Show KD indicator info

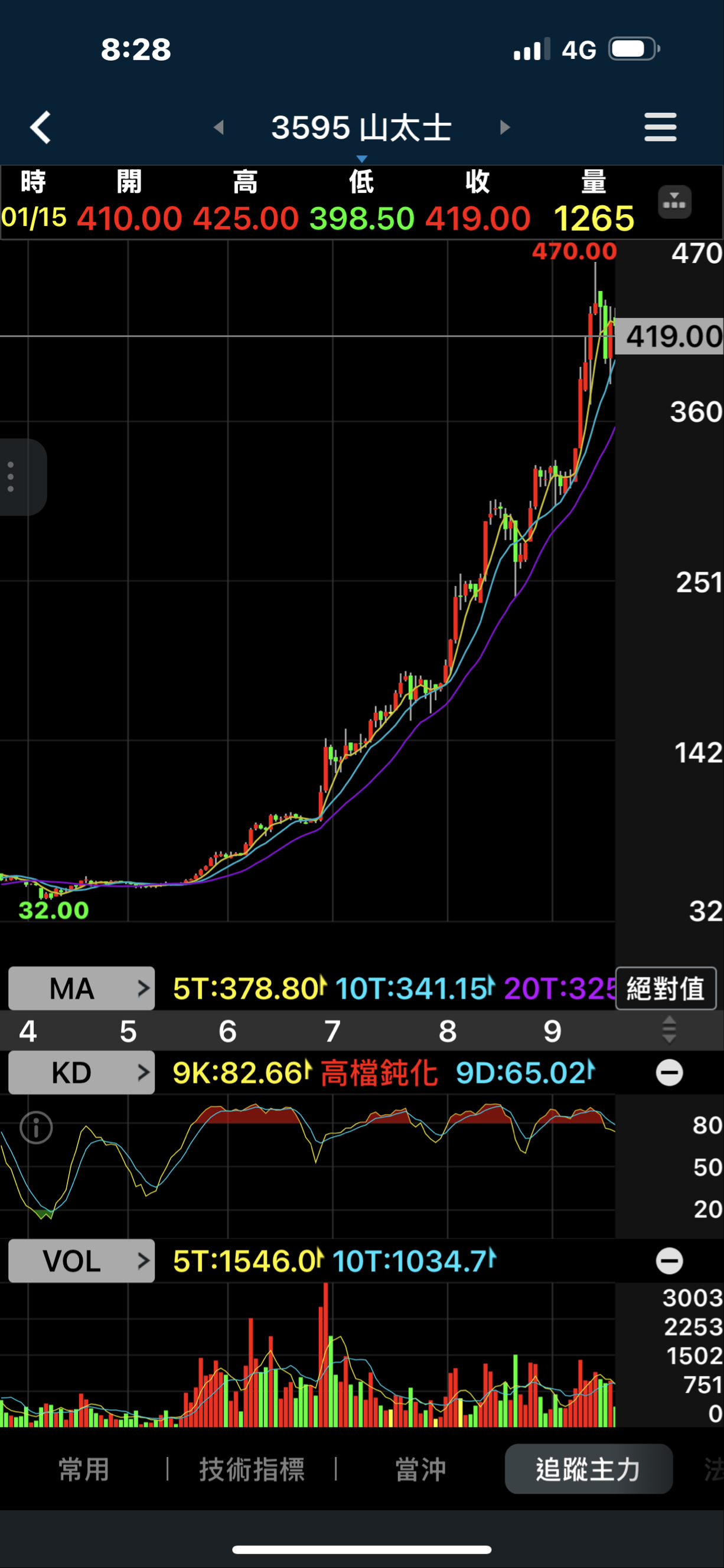36,1128
